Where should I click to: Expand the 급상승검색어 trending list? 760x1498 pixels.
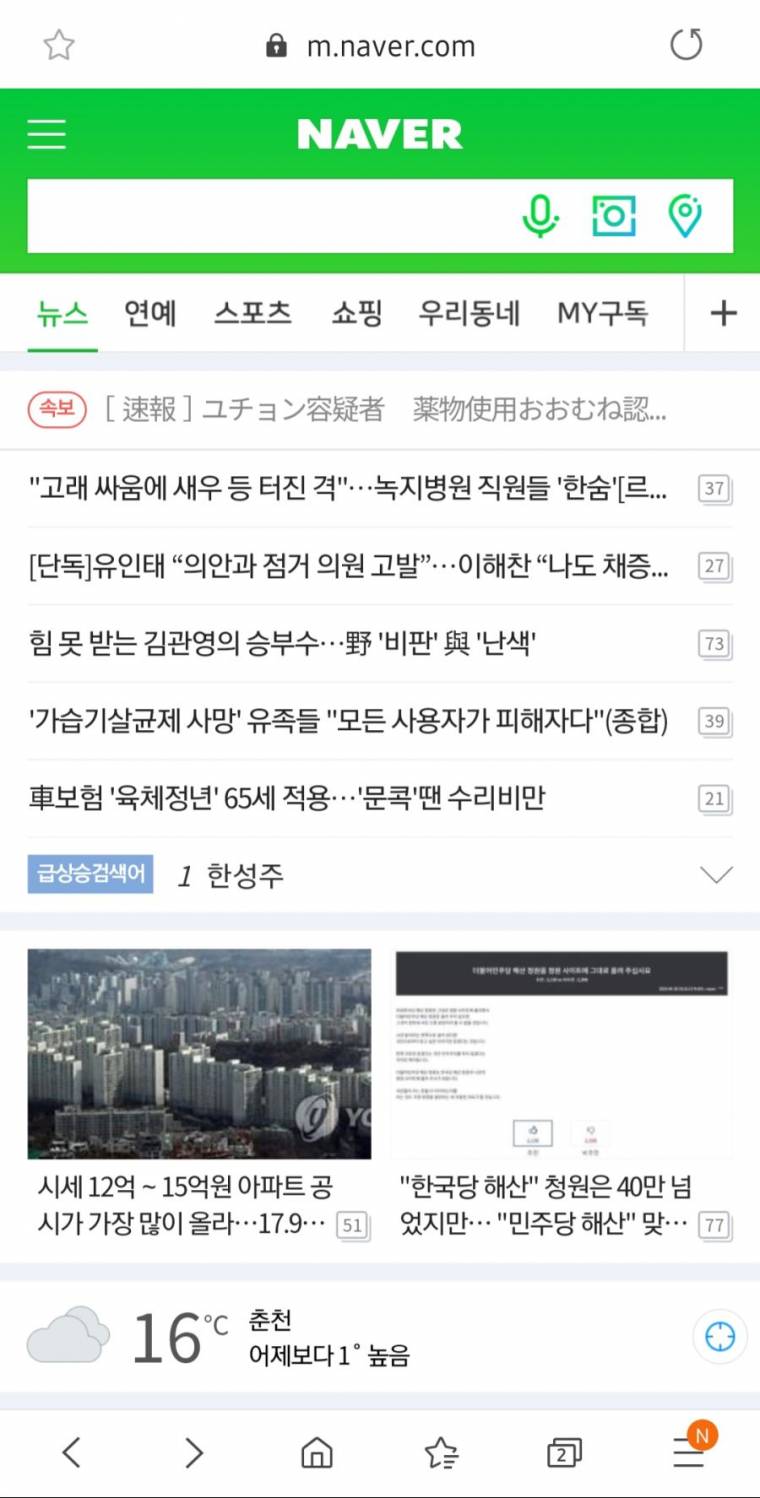[x=716, y=876]
